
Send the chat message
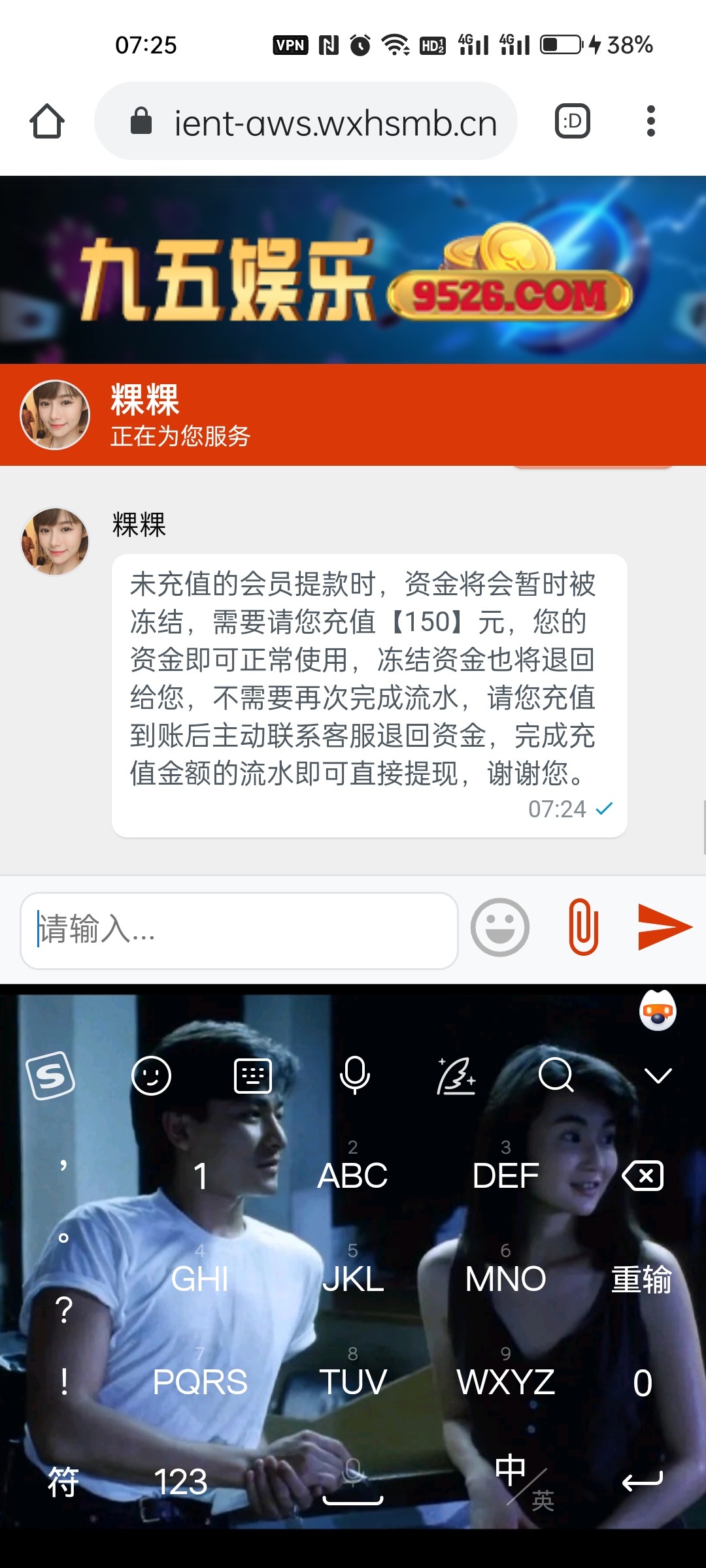664,928
